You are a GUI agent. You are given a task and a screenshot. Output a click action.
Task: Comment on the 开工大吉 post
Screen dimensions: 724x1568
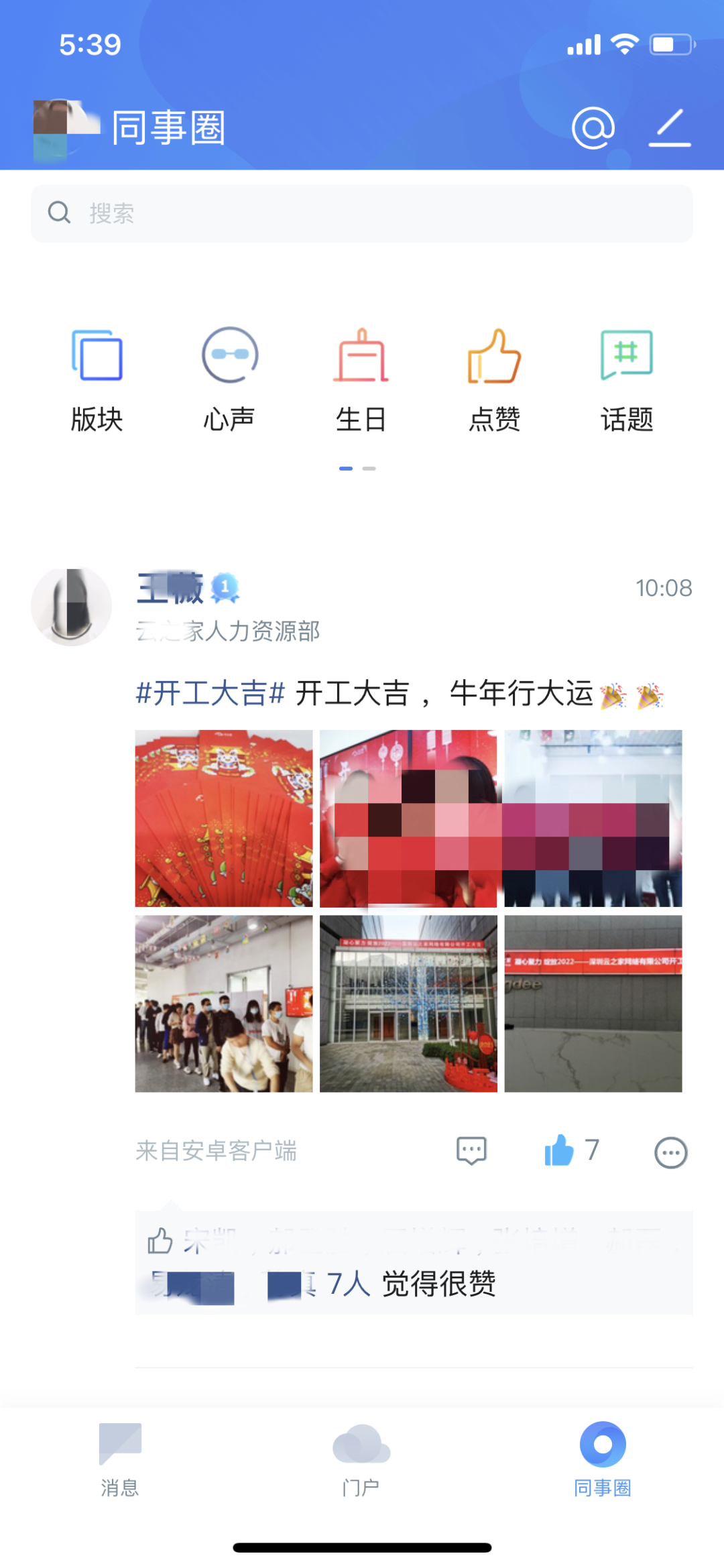point(471,1151)
